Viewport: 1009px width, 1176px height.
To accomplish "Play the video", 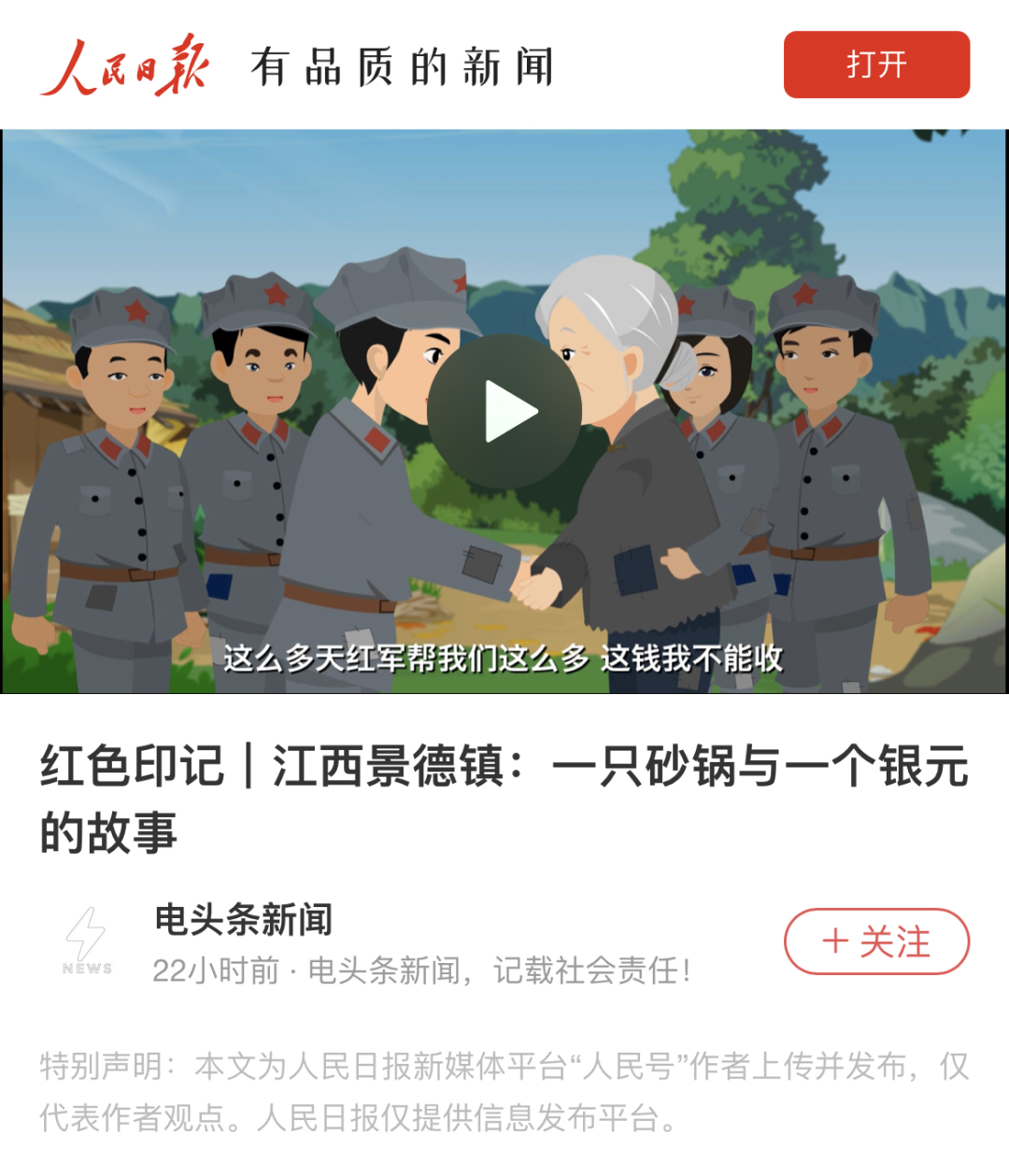I will point(504,411).
